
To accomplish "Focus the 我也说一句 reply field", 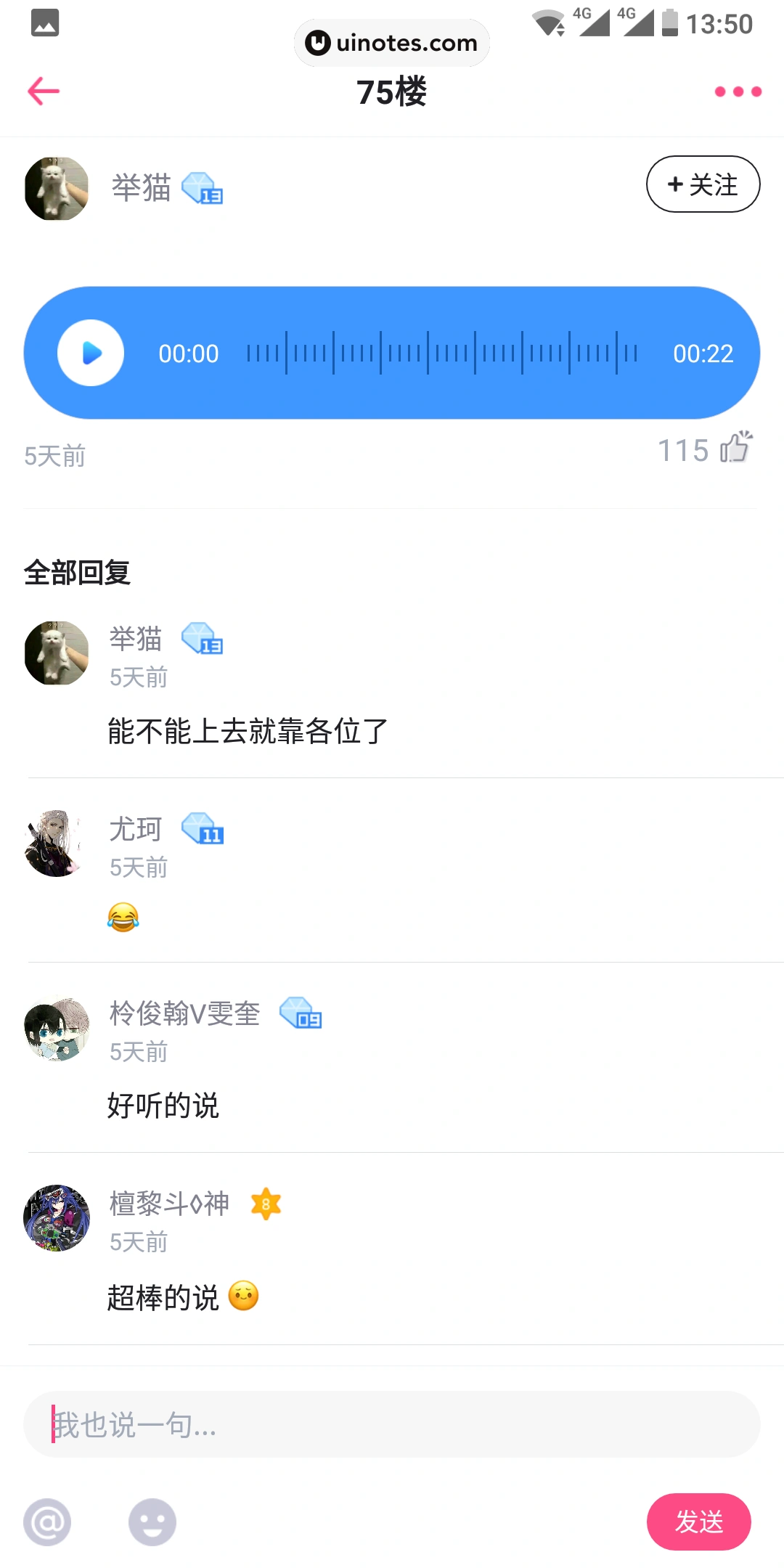I will (392, 1424).
